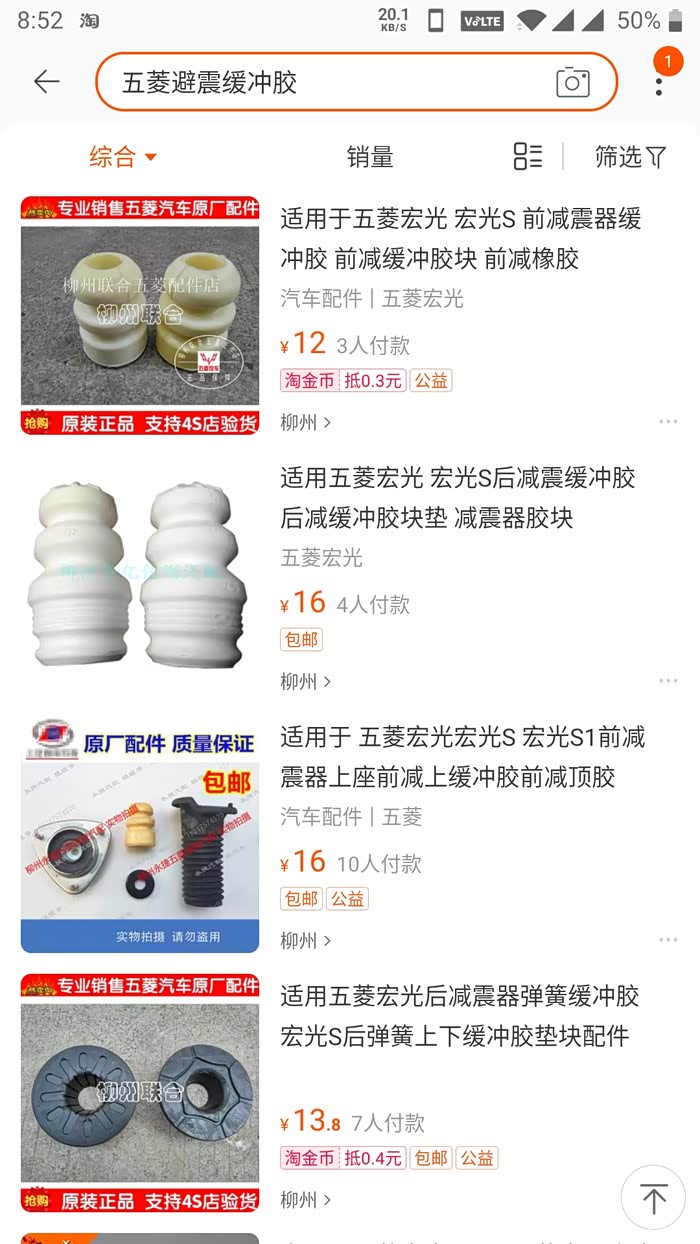Switch the list layout view
Image resolution: width=700 pixels, height=1244 pixels.
coord(527,156)
